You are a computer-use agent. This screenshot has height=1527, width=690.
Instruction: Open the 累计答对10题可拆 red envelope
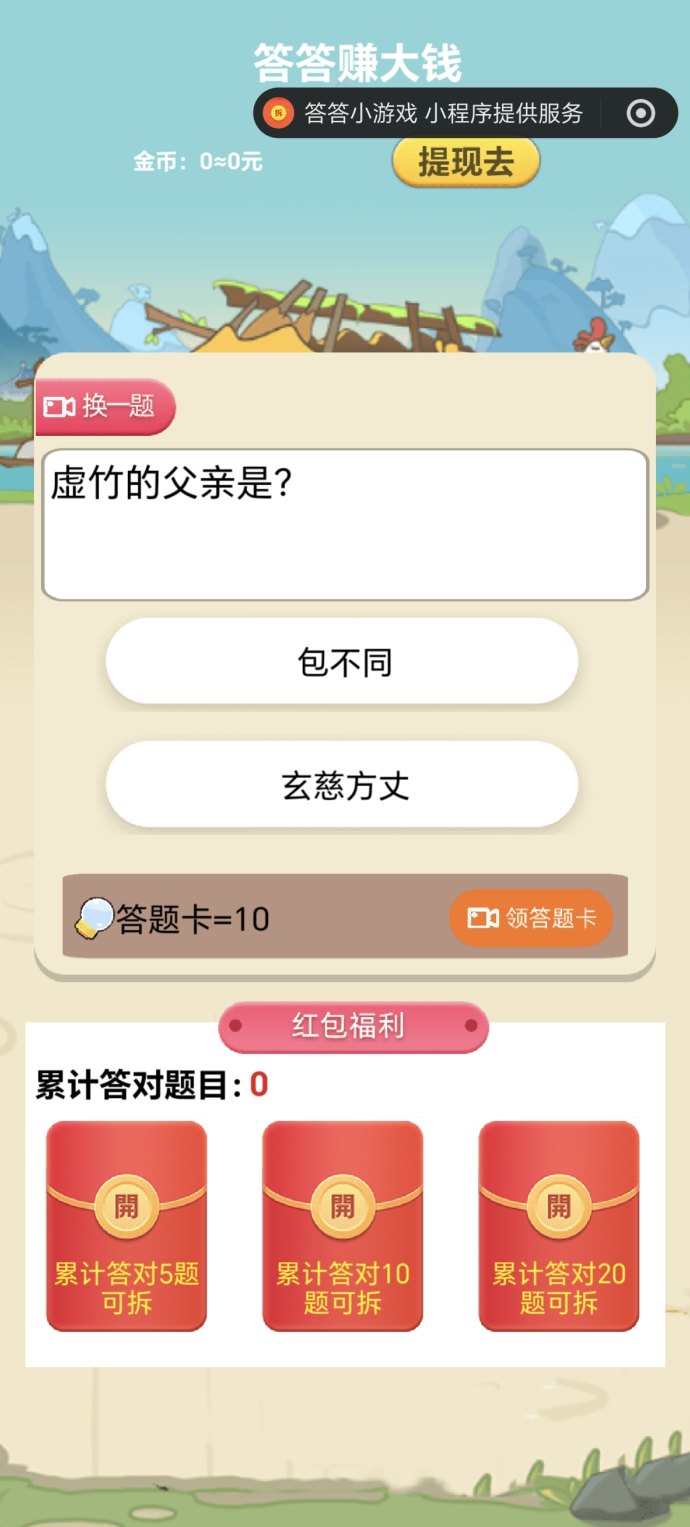342,1225
